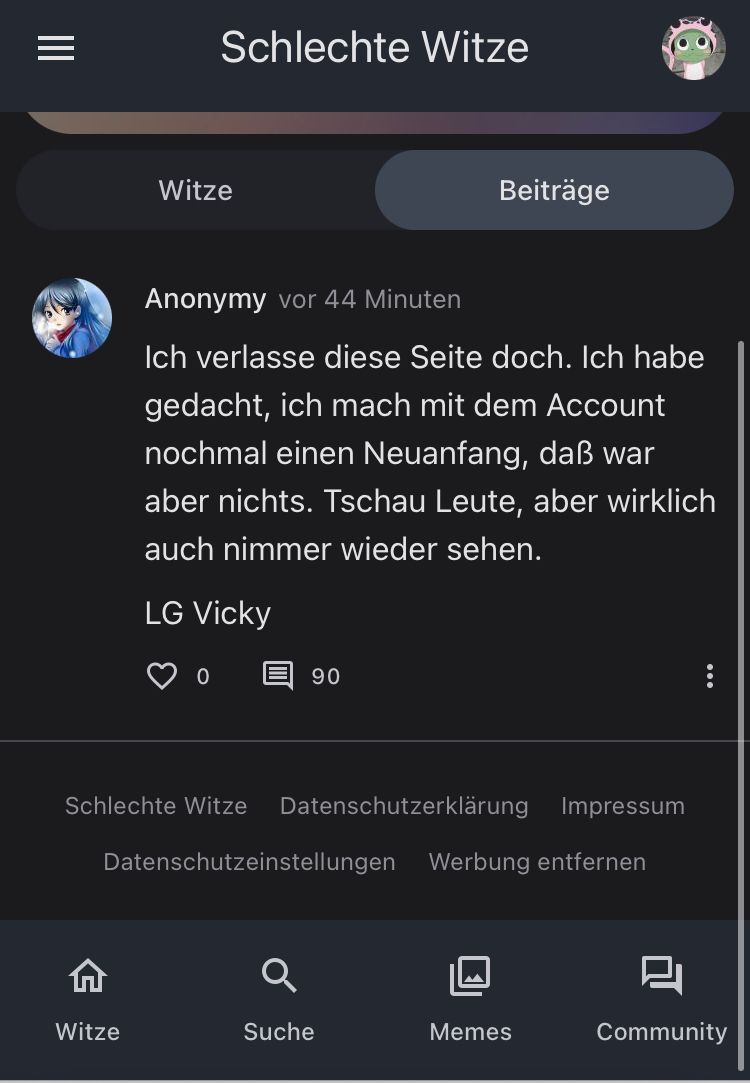750x1083 pixels.
Task: Open the hamburger drawer menu
Action: (56, 48)
